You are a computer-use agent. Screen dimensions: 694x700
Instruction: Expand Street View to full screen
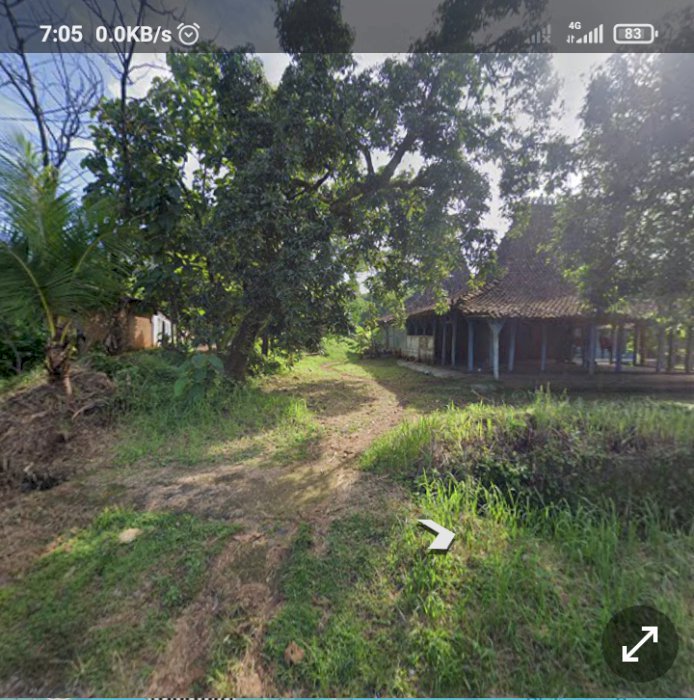click(x=640, y=644)
